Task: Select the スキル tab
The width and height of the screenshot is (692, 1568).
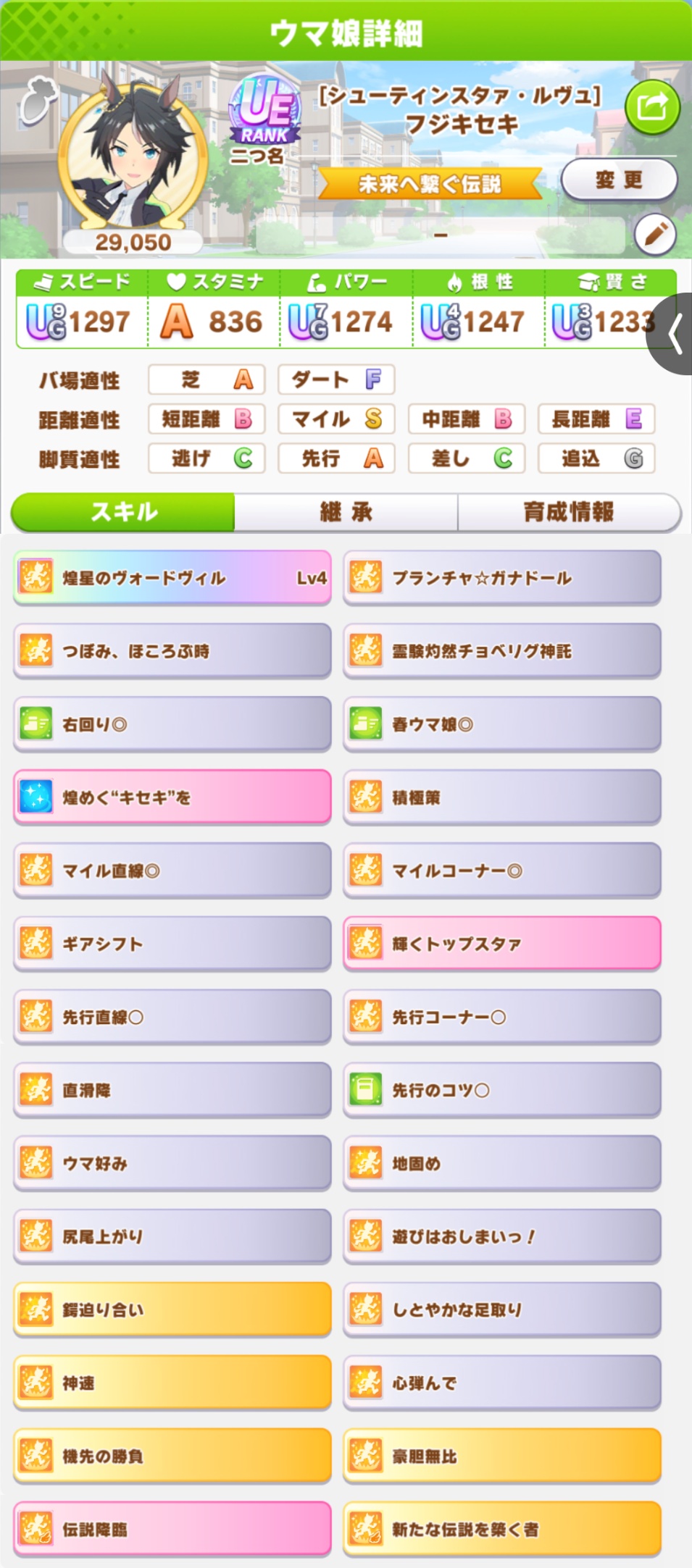Action: (123, 512)
